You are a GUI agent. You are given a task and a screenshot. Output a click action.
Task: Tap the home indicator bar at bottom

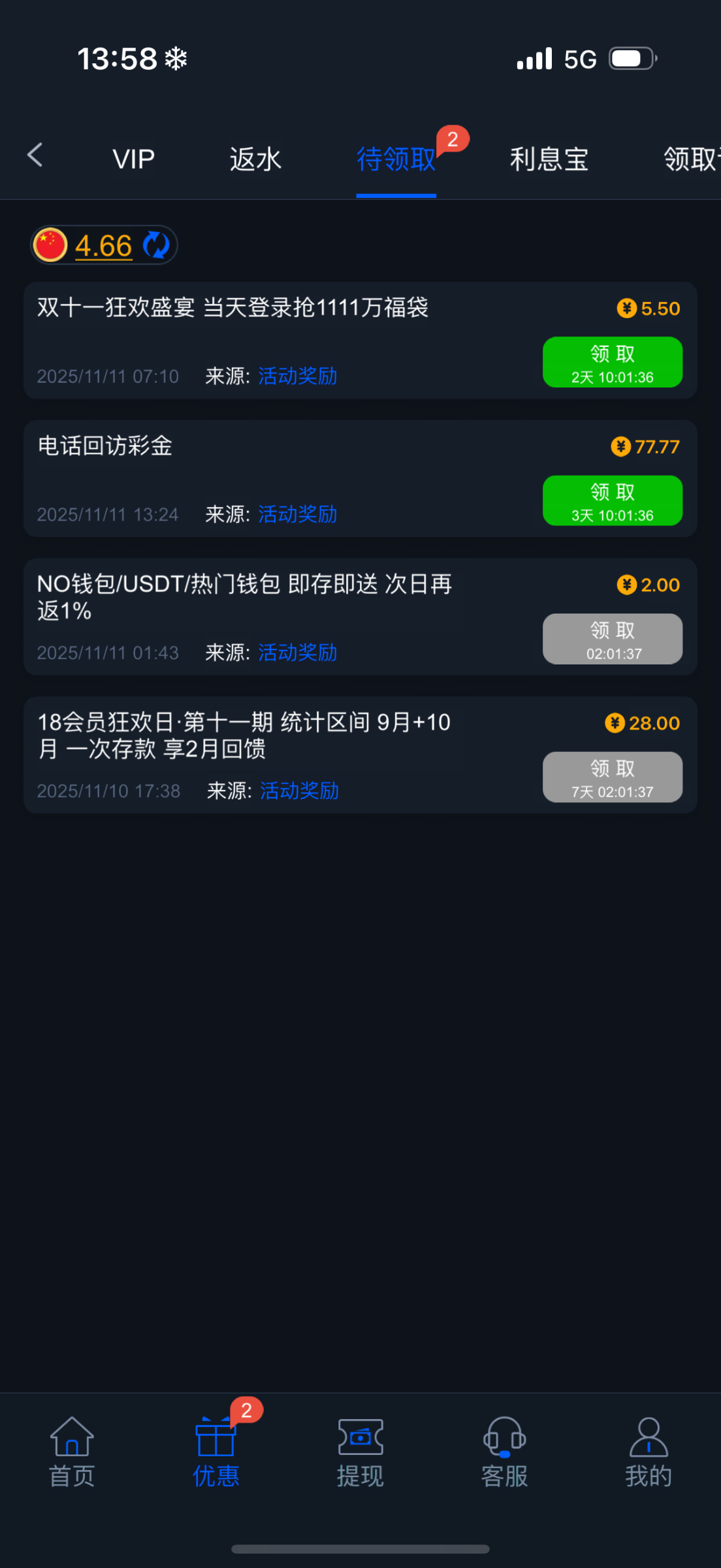[360, 1548]
